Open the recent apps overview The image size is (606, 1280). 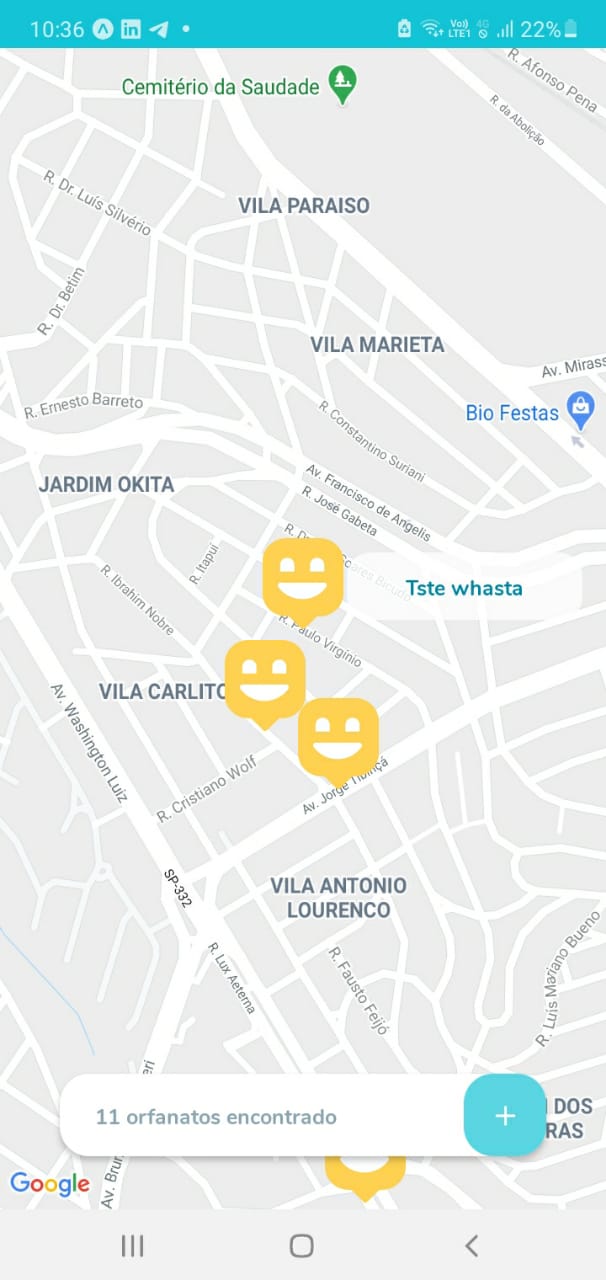[132, 1245]
